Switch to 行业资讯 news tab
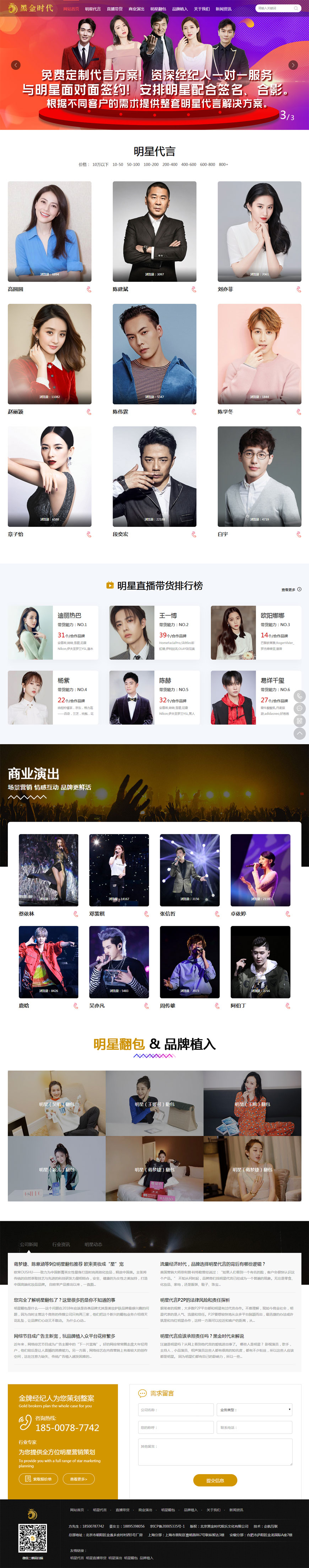This screenshot has width=309, height=1568. click(x=61, y=1244)
